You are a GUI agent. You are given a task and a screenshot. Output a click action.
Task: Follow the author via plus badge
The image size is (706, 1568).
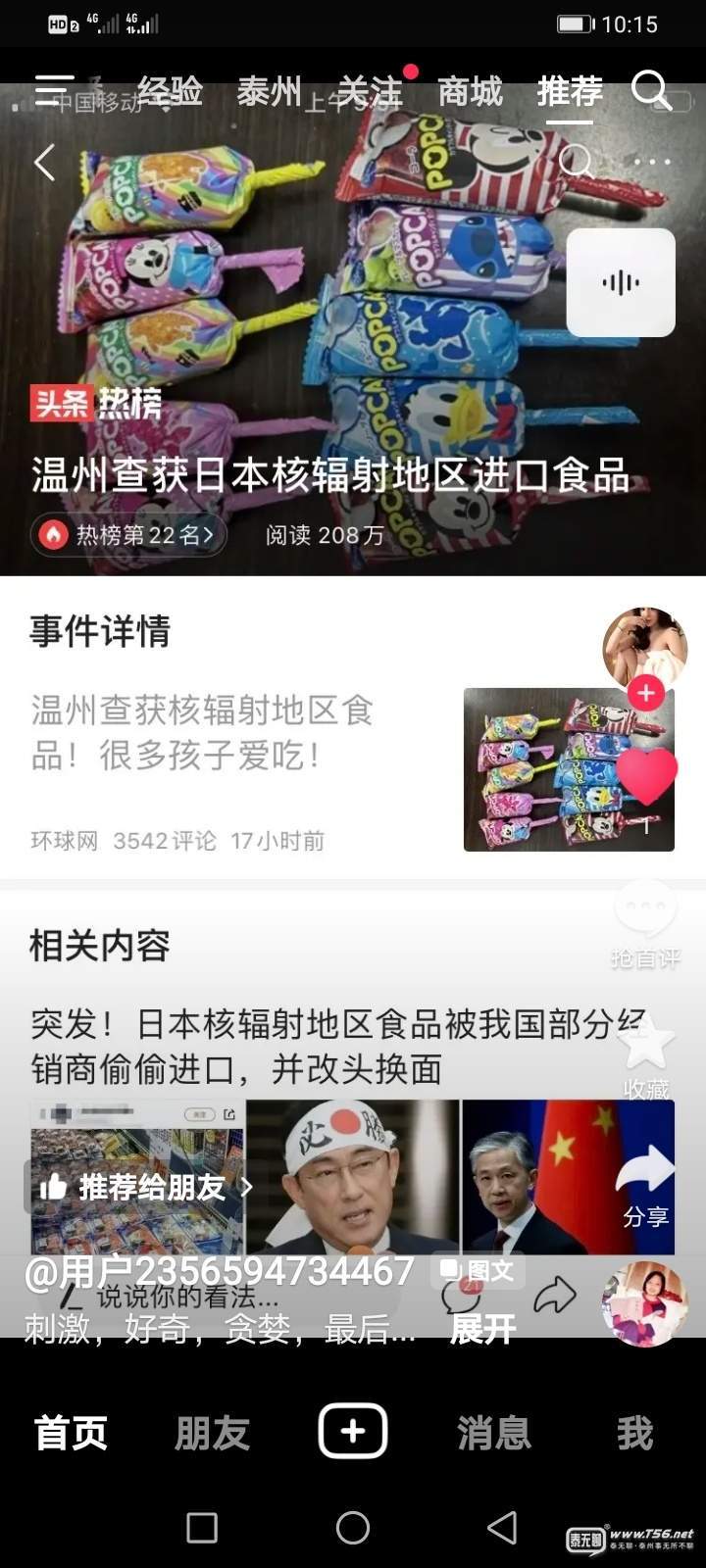tap(645, 693)
